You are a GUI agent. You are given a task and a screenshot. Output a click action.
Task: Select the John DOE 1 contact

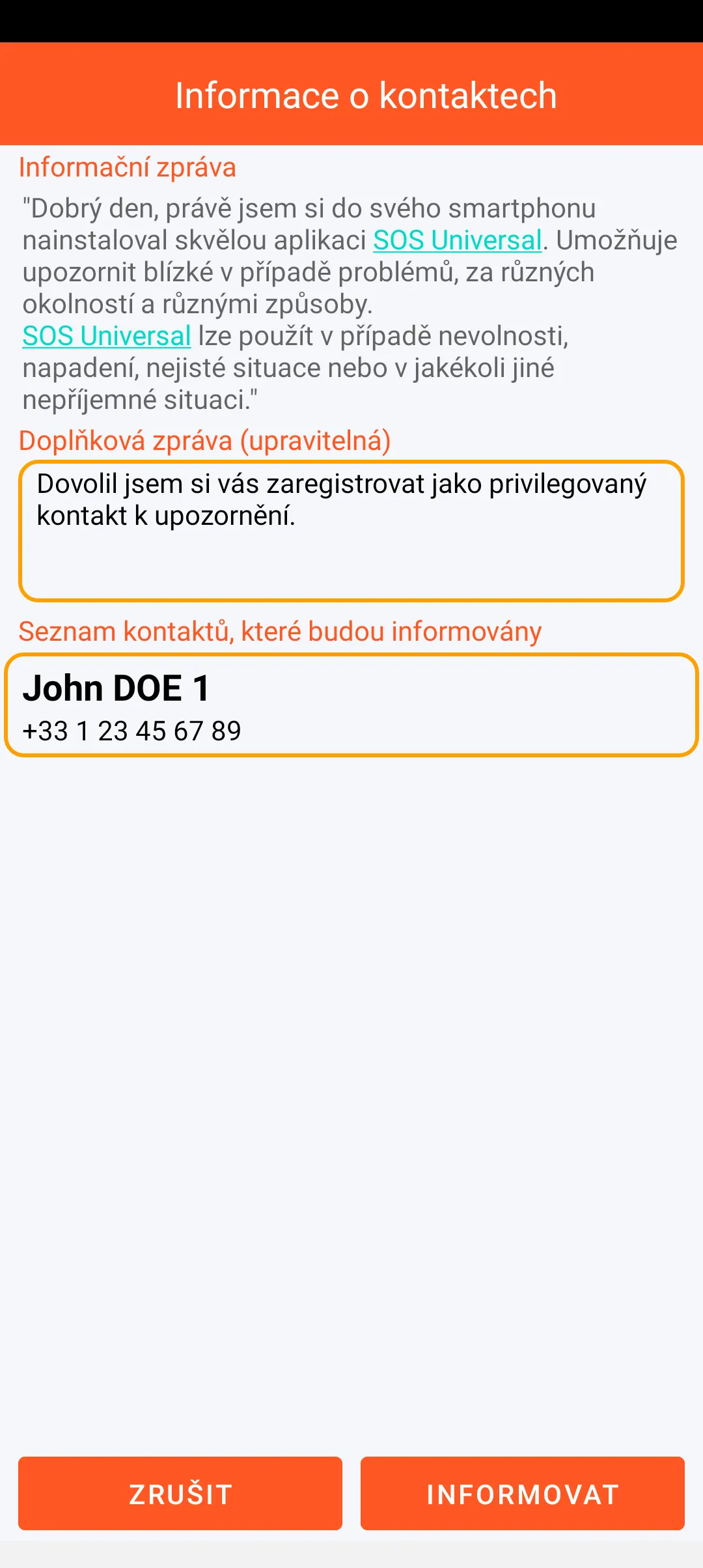point(351,706)
